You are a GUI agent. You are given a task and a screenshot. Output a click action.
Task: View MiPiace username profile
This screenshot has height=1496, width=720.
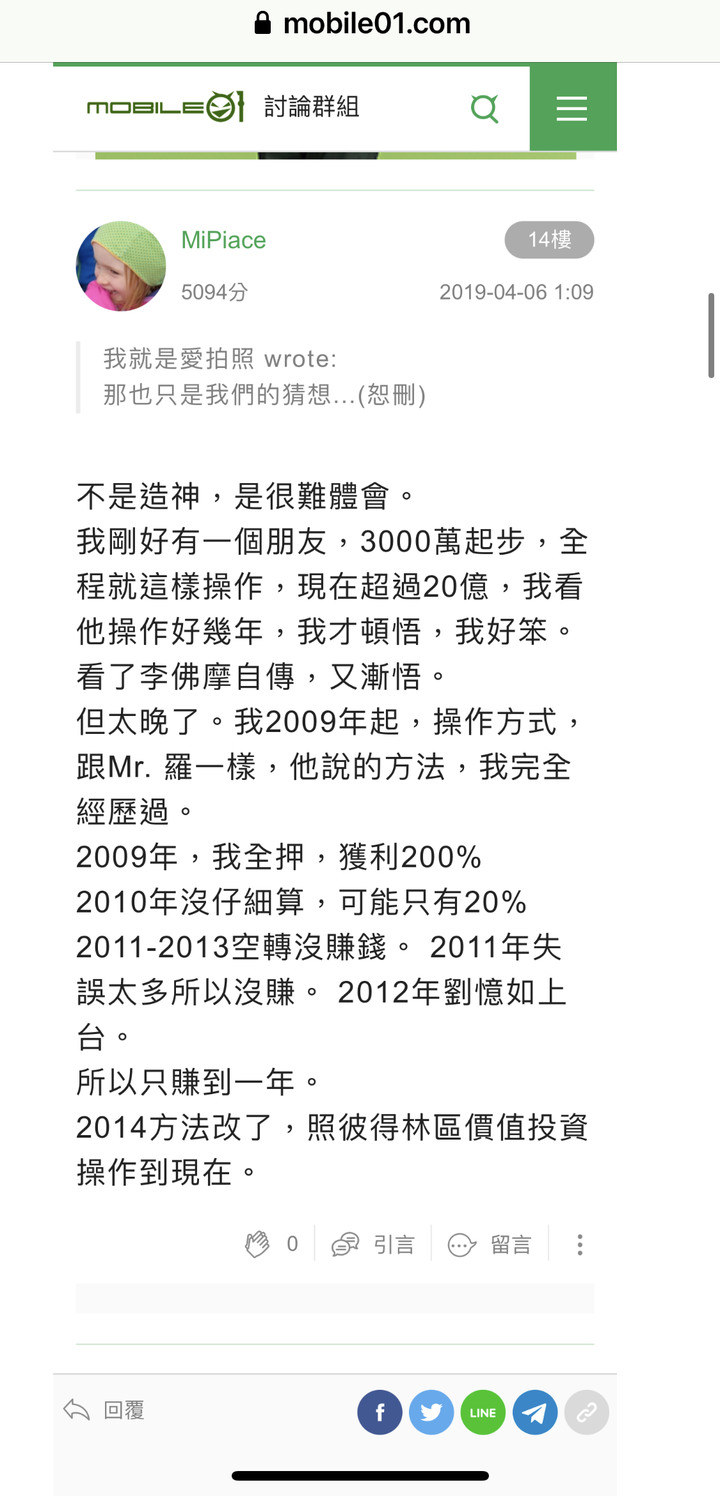tap(223, 240)
